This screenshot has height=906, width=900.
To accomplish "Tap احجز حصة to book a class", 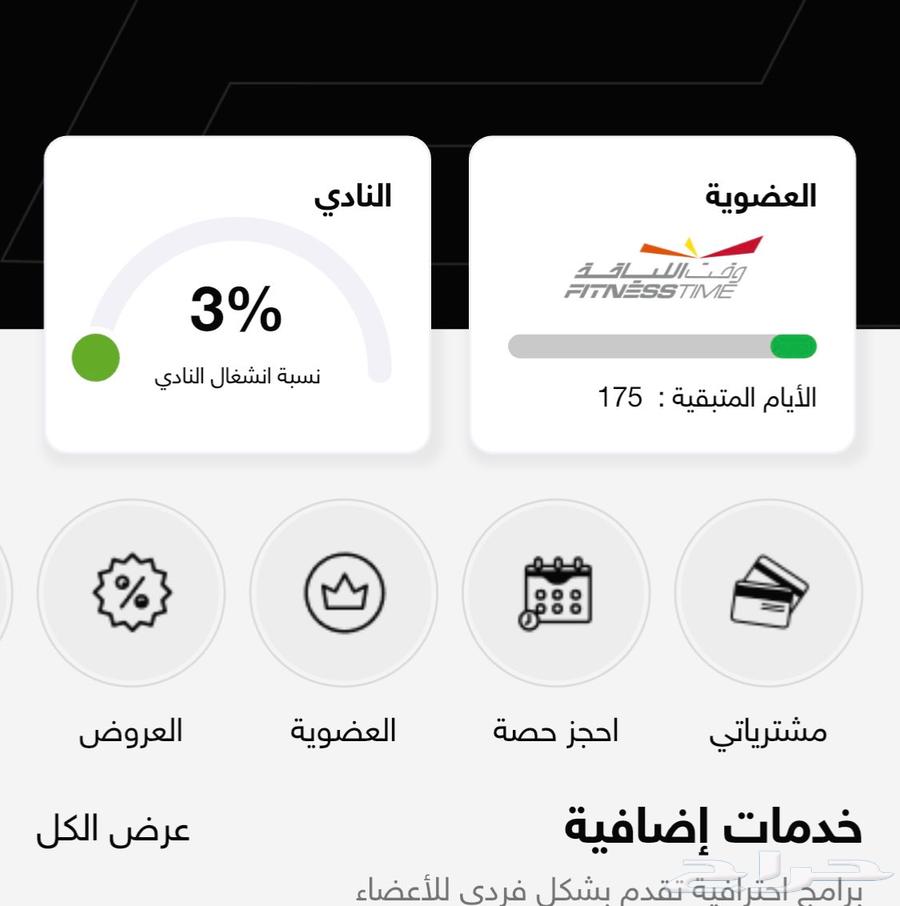I will [x=556, y=593].
